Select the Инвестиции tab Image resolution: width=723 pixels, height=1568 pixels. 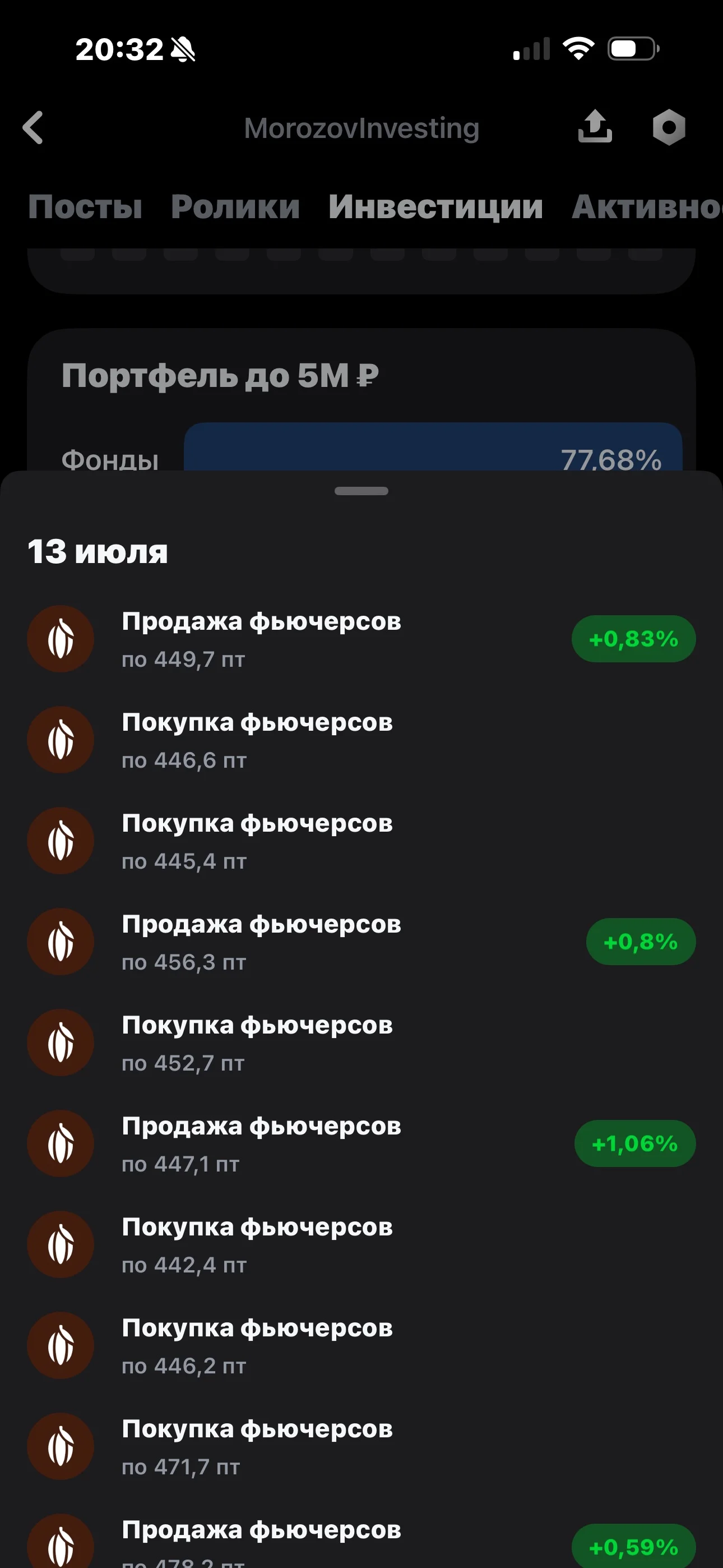[435, 206]
